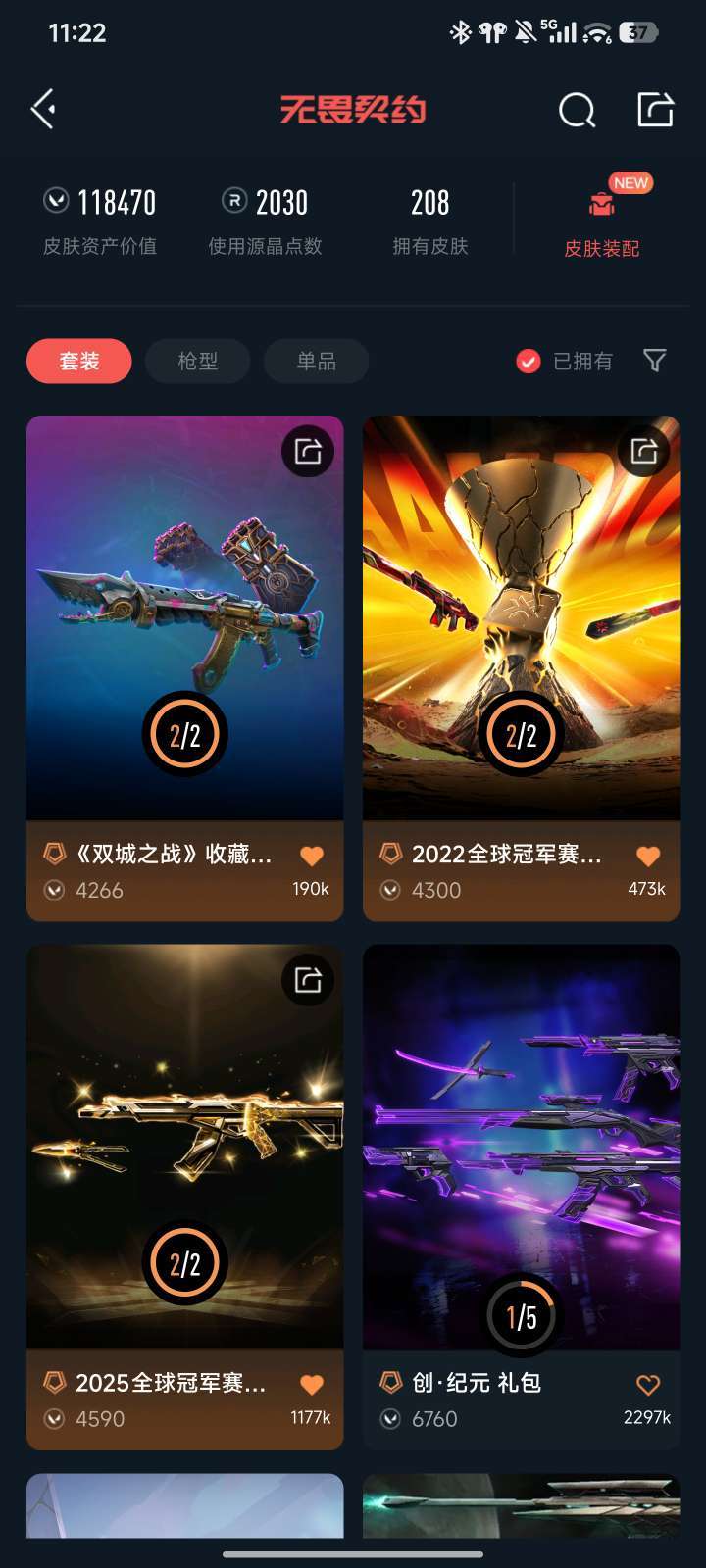
Task: Open the filter funnel icon
Action: pos(653,362)
